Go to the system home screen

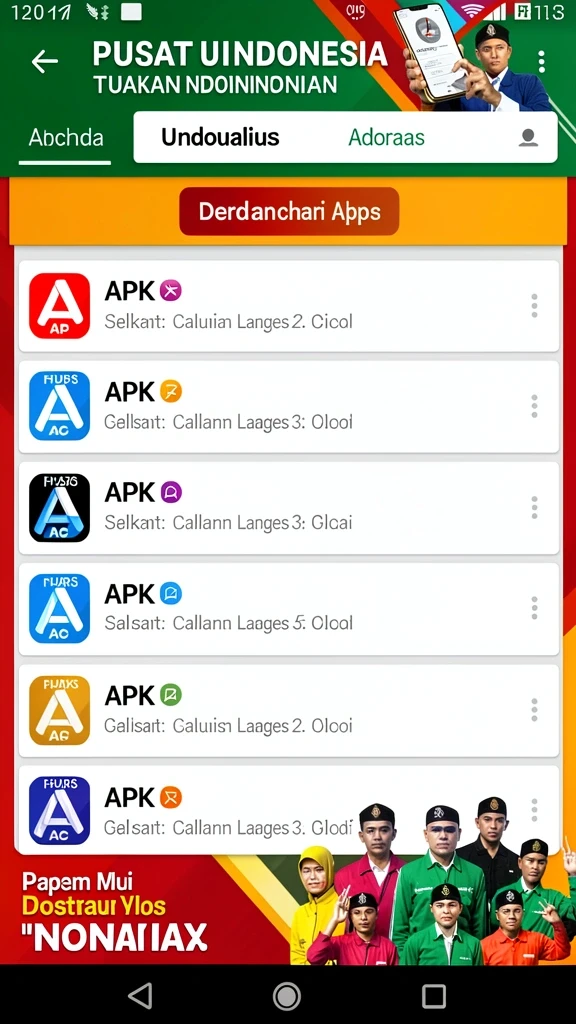287,996
